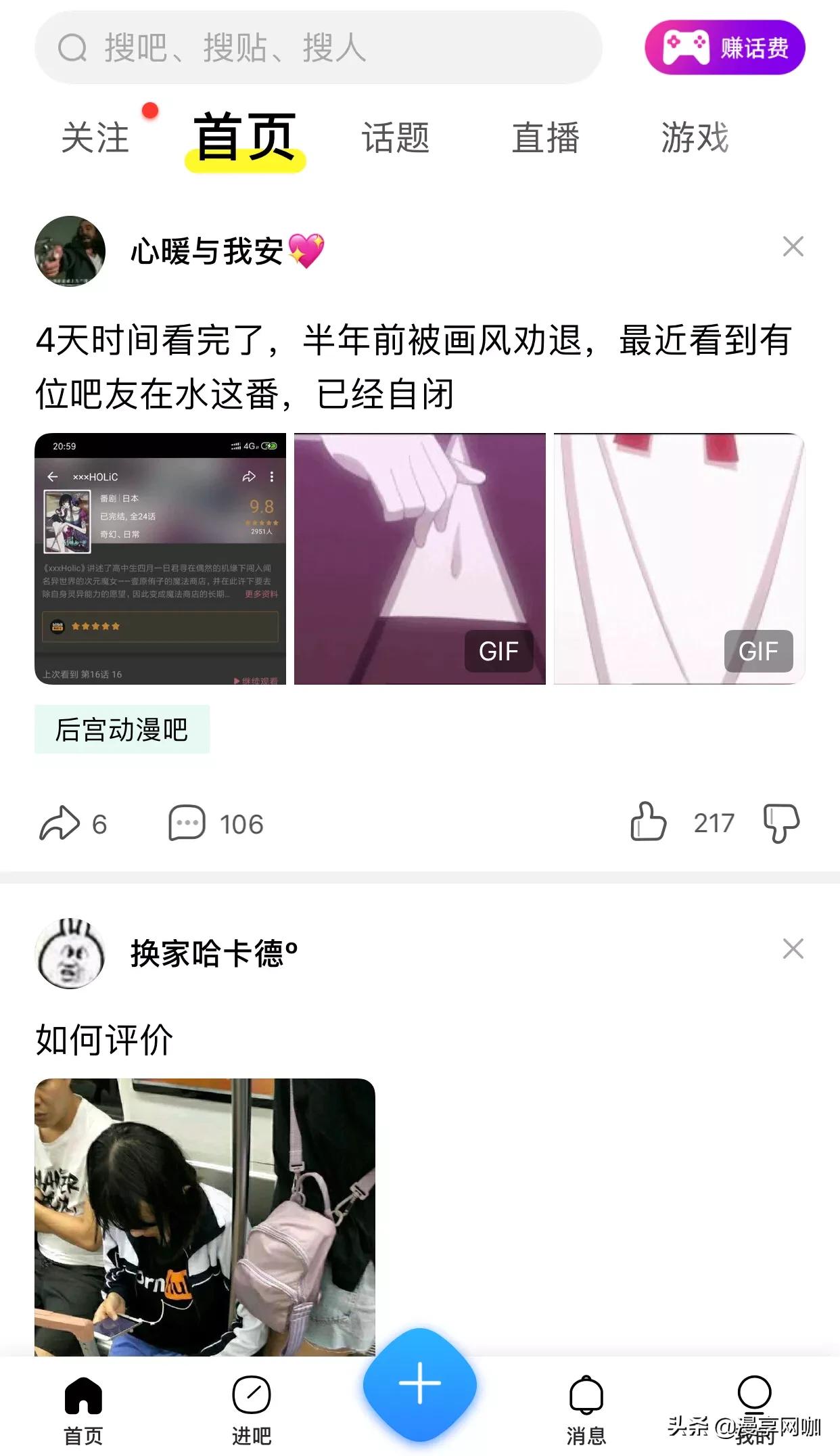Open 心暖与我安's profile avatar
The image size is (840, 1456).
coord(70,251)
